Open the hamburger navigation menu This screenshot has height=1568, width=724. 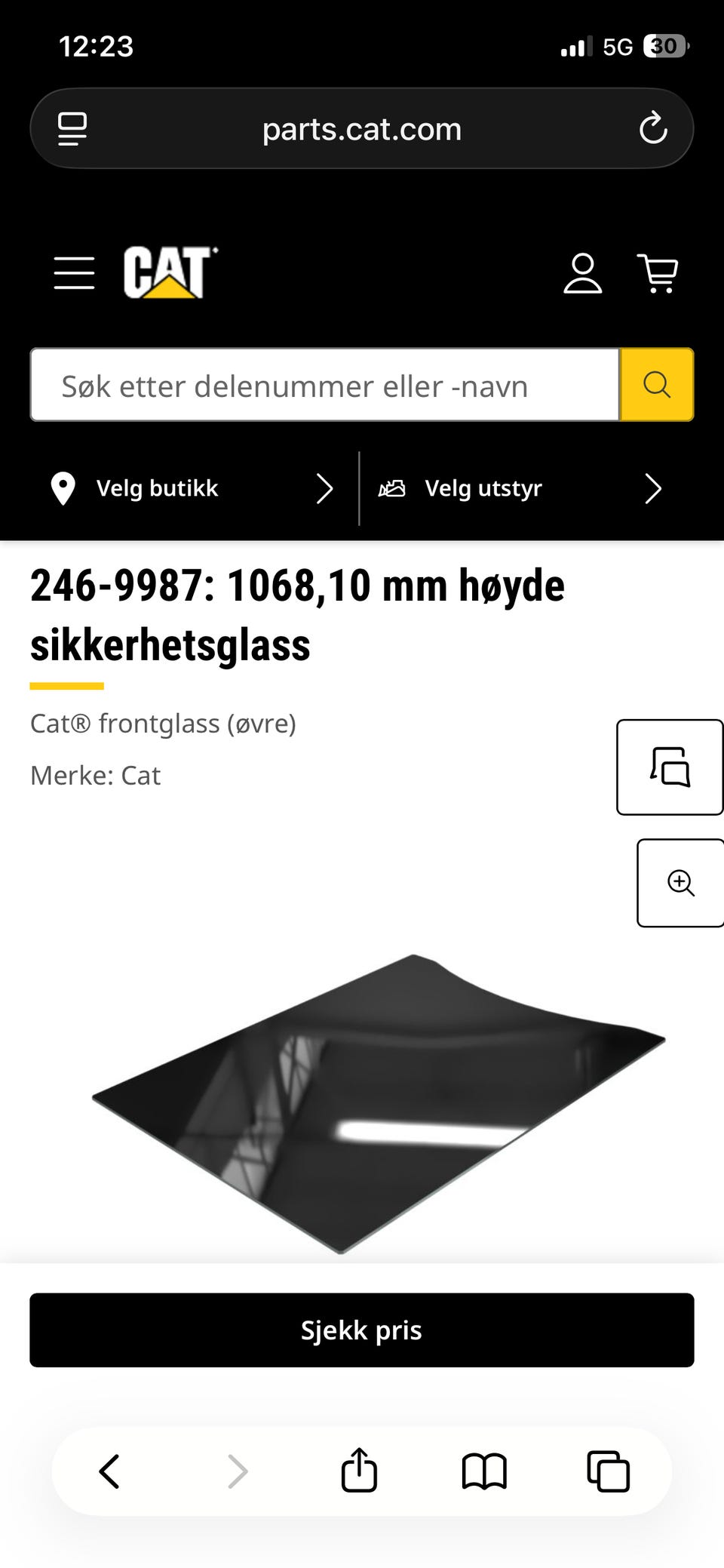tap(73, 273)
